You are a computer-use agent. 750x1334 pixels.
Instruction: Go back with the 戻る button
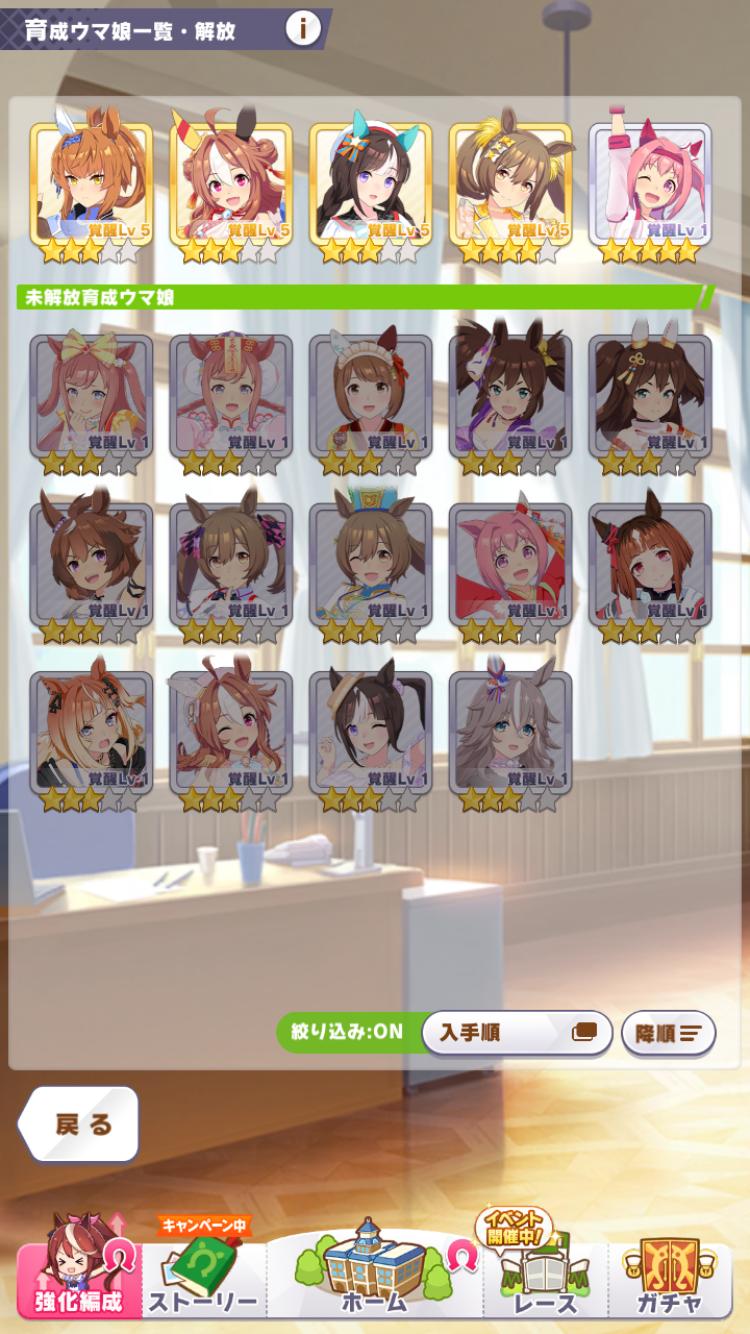(80, 1124)
